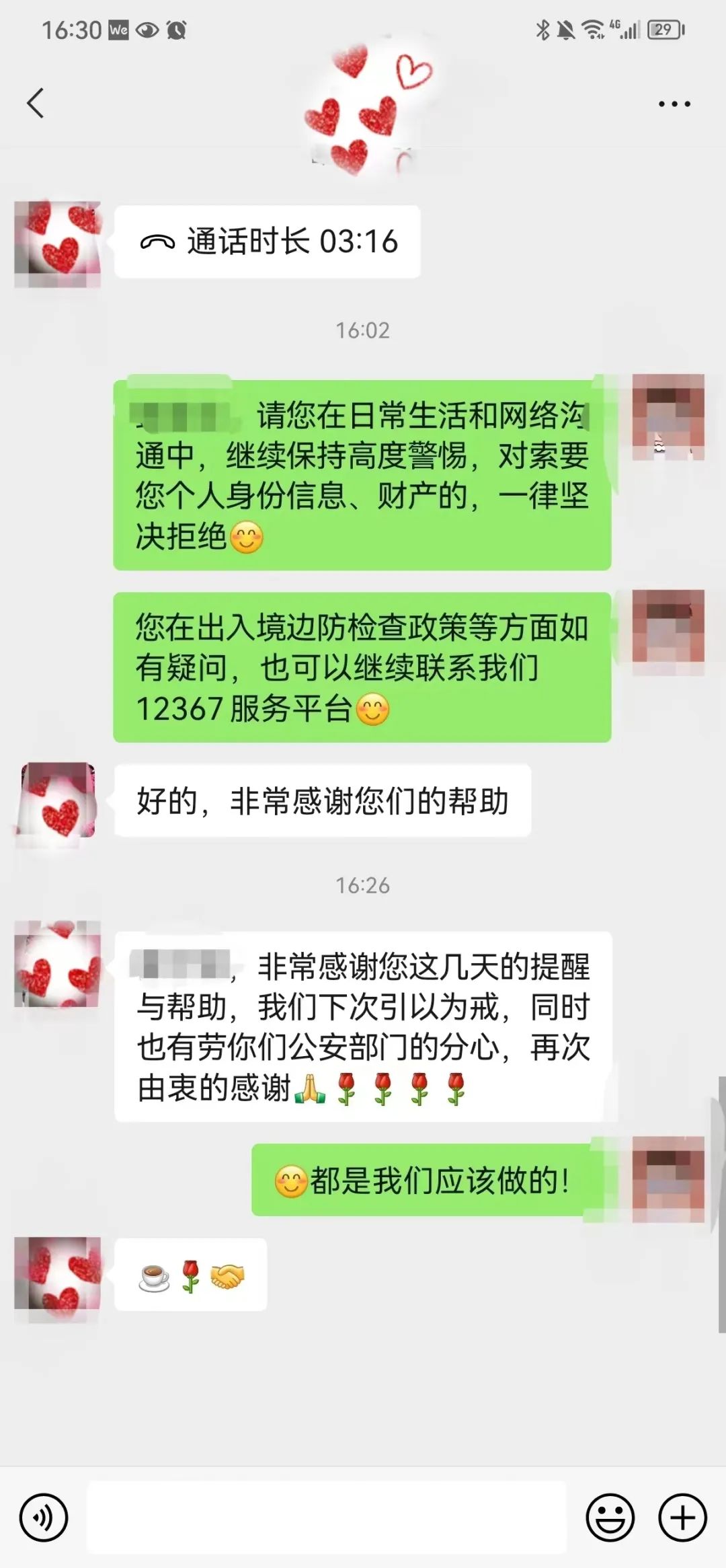View contact avatar beside 好的，非常感谢您们的帮助
This screenshot has width=726, height=1568.
coord(58,800)
